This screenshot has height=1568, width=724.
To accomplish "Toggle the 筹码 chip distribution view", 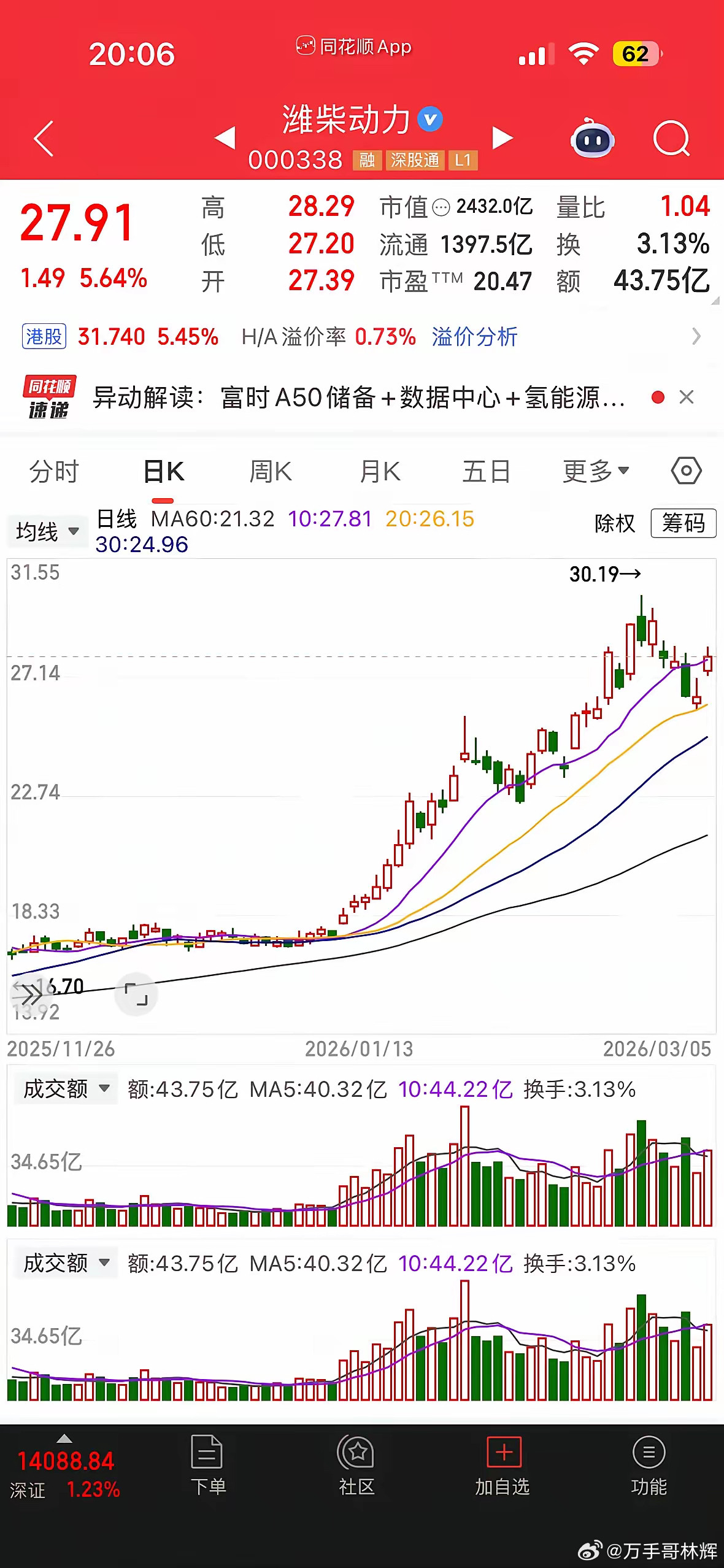I will (x=684, y=525).
